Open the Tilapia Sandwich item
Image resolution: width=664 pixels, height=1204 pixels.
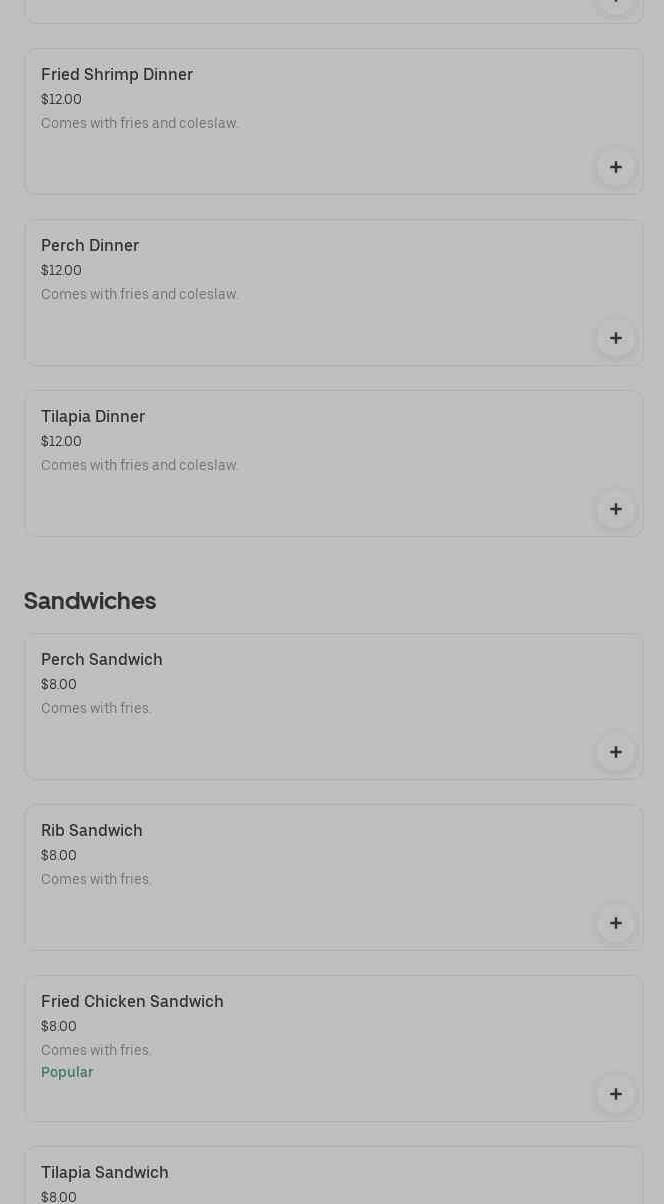tap(300, 1180)
